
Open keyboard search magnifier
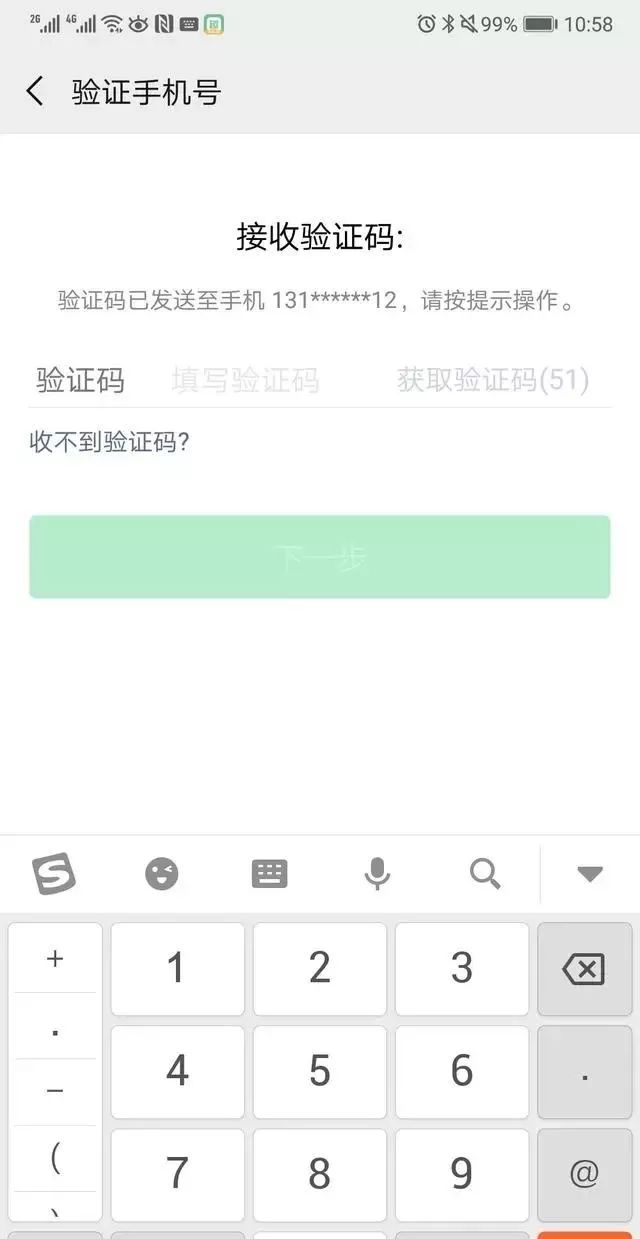[485, 874]
